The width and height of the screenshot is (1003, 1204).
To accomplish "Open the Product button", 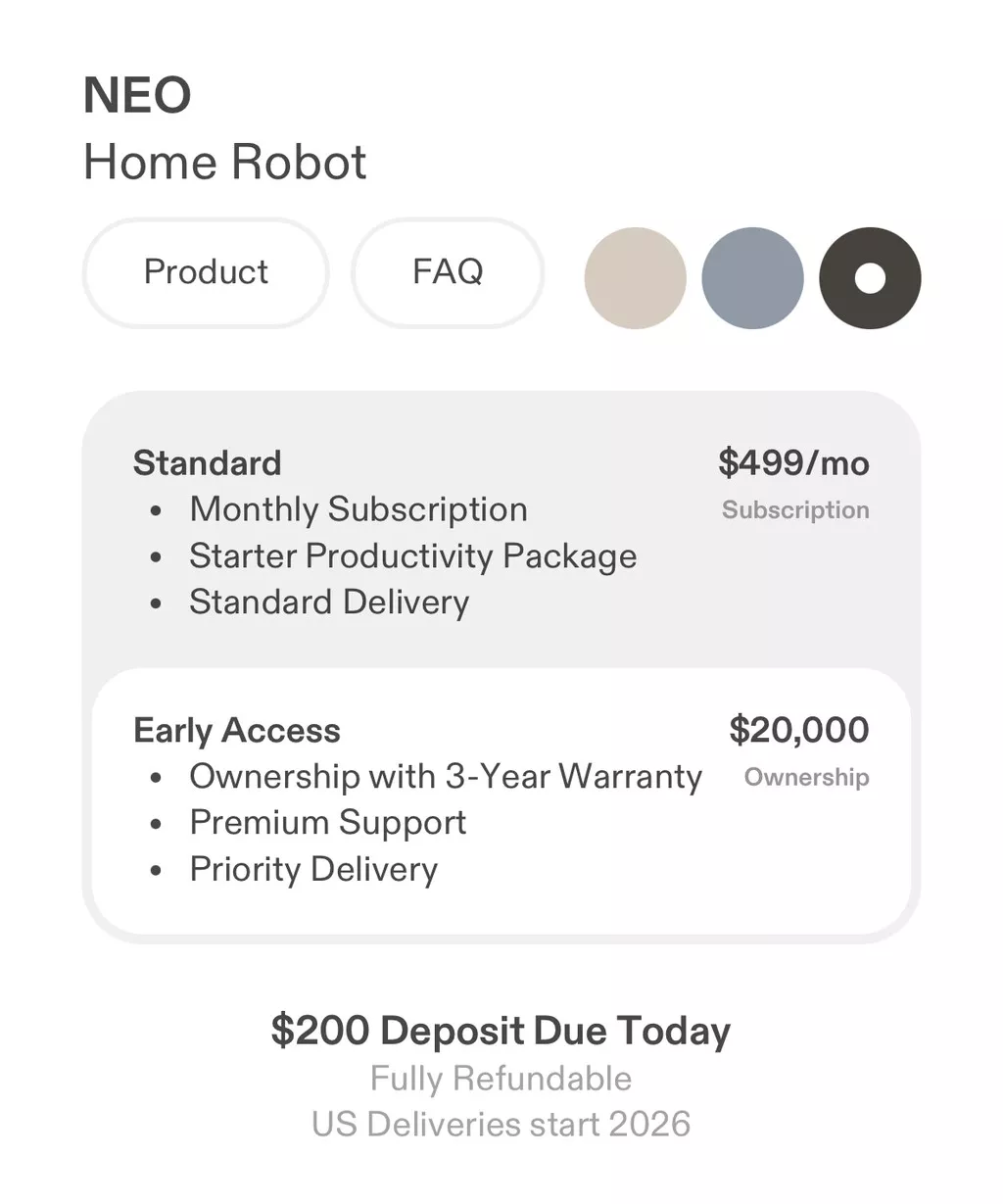I will pos(206,272).
